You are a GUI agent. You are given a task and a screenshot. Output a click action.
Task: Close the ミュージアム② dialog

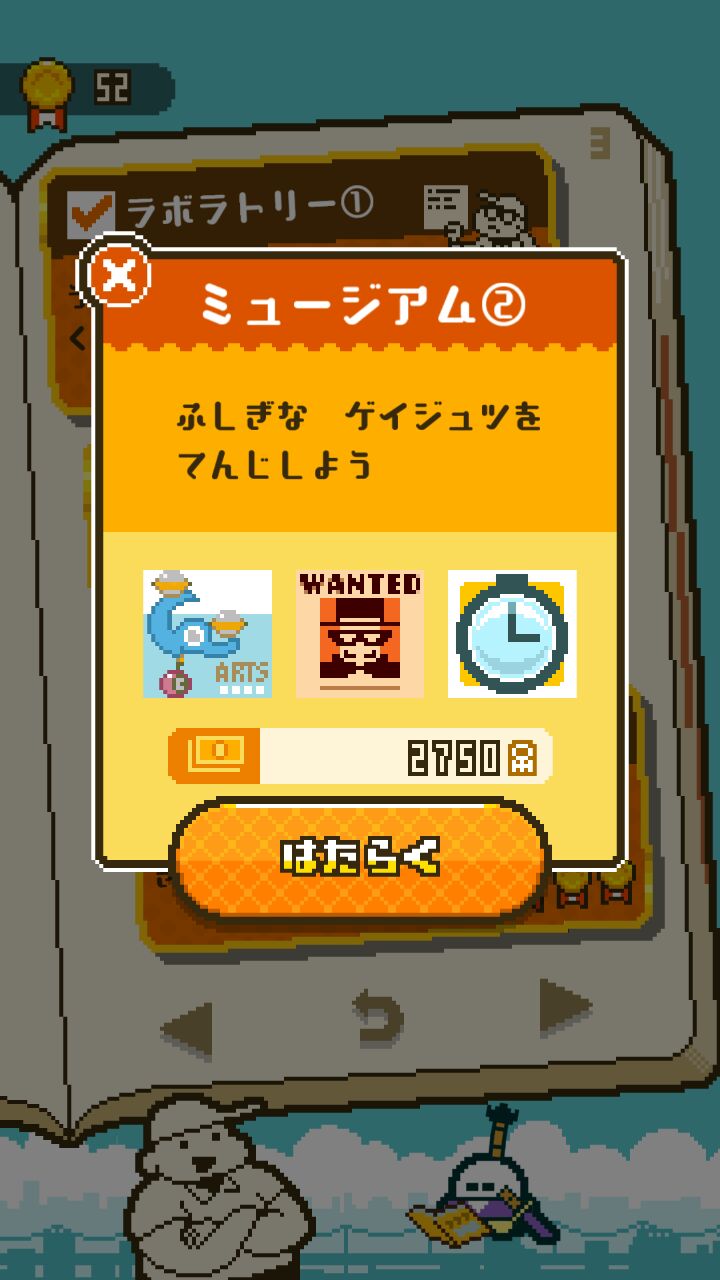[x=119, y=274]
